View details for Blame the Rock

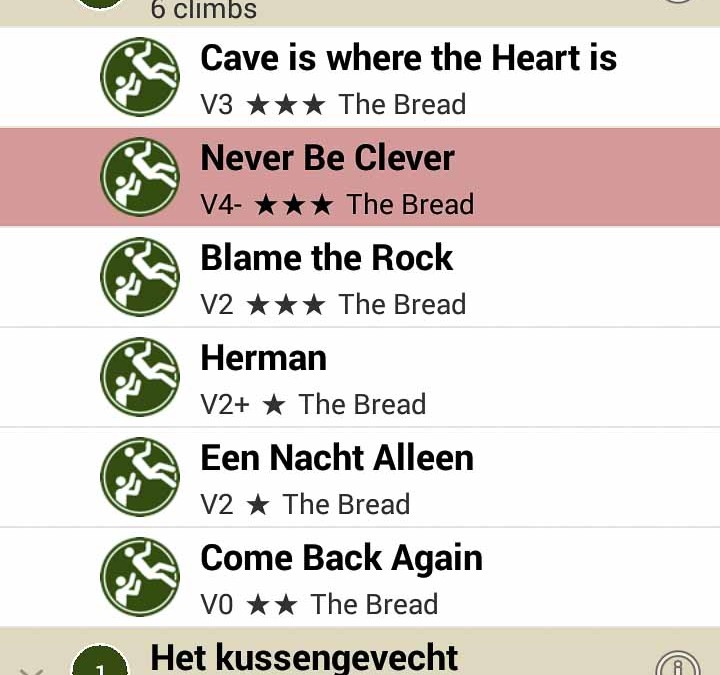[408, 277]
